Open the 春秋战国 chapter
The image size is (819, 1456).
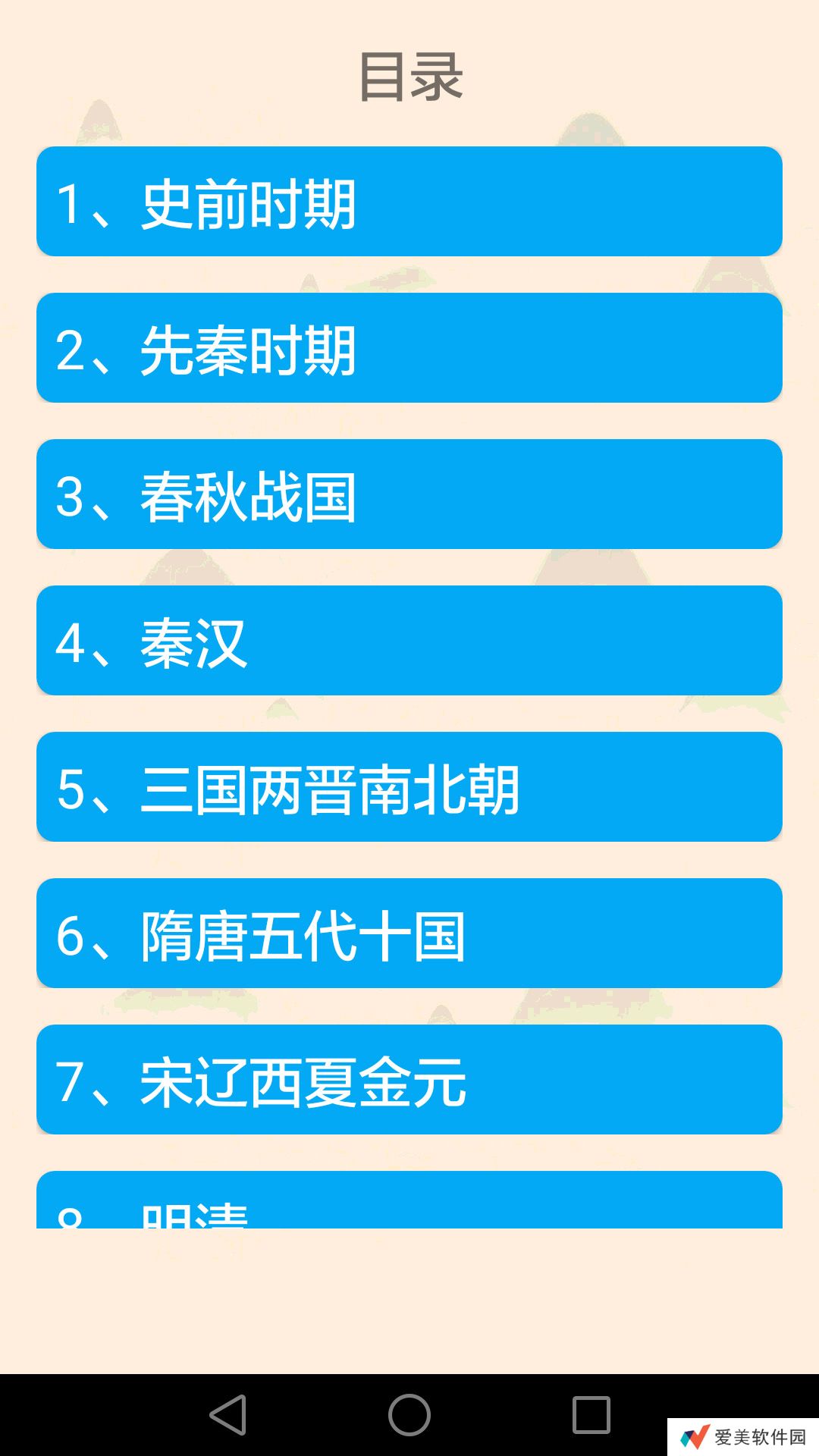point(409,494)
